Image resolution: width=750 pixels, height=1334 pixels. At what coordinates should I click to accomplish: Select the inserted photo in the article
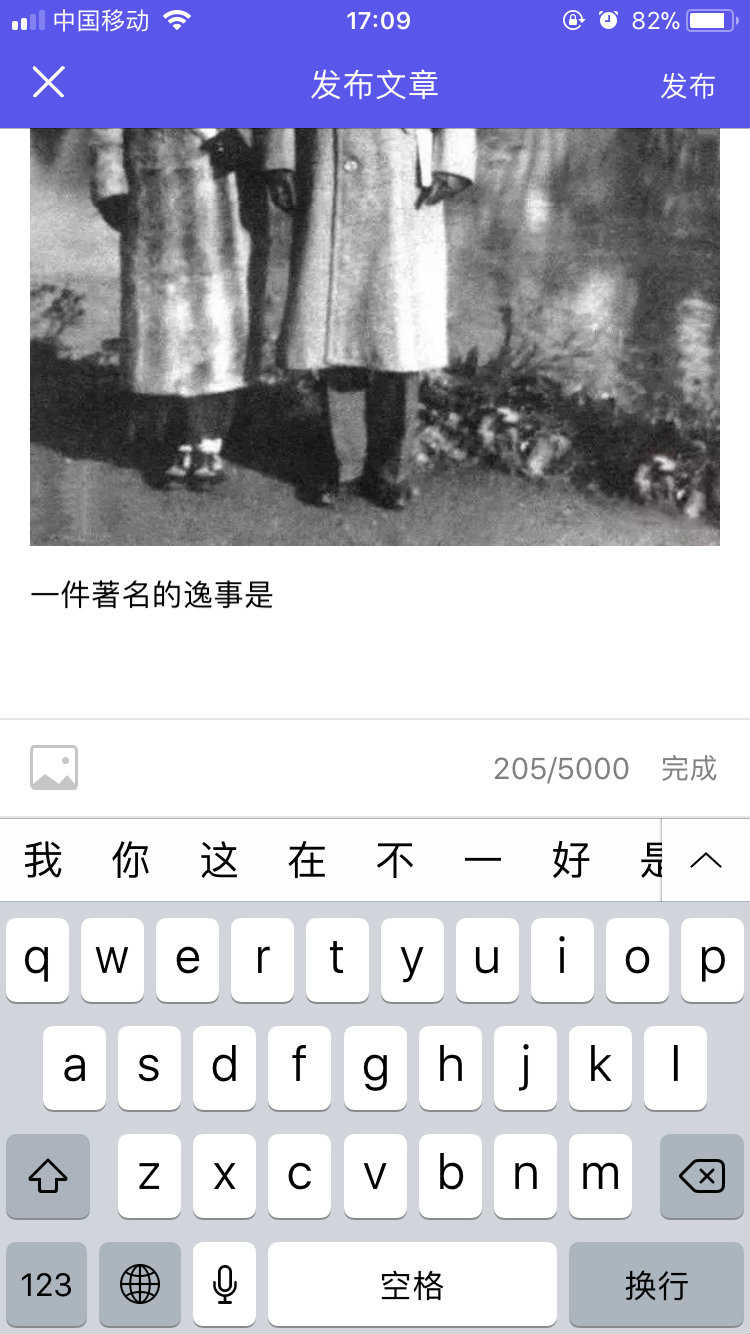(375, 337)
